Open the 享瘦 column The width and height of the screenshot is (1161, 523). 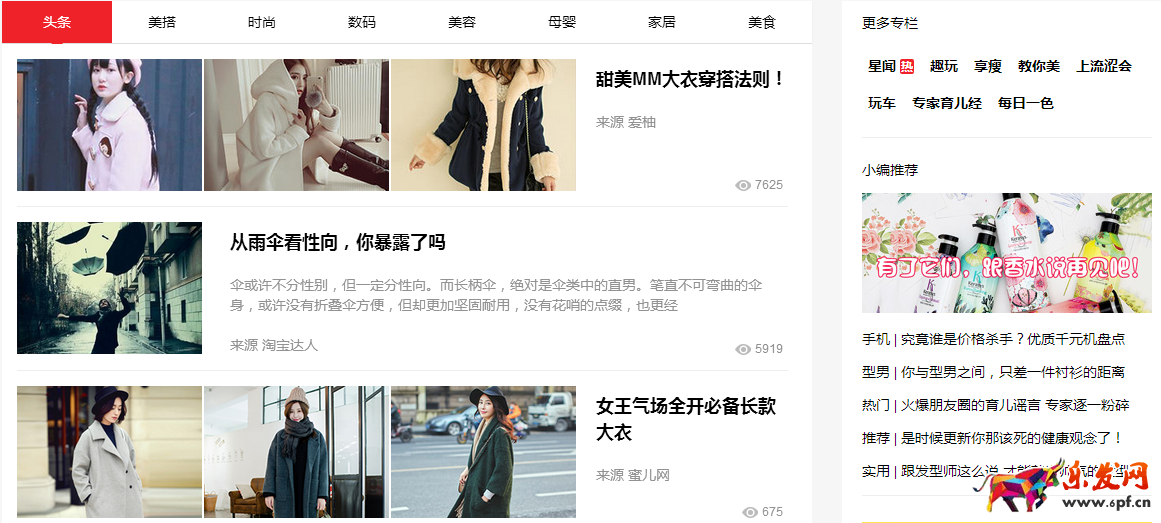[988, 66]
